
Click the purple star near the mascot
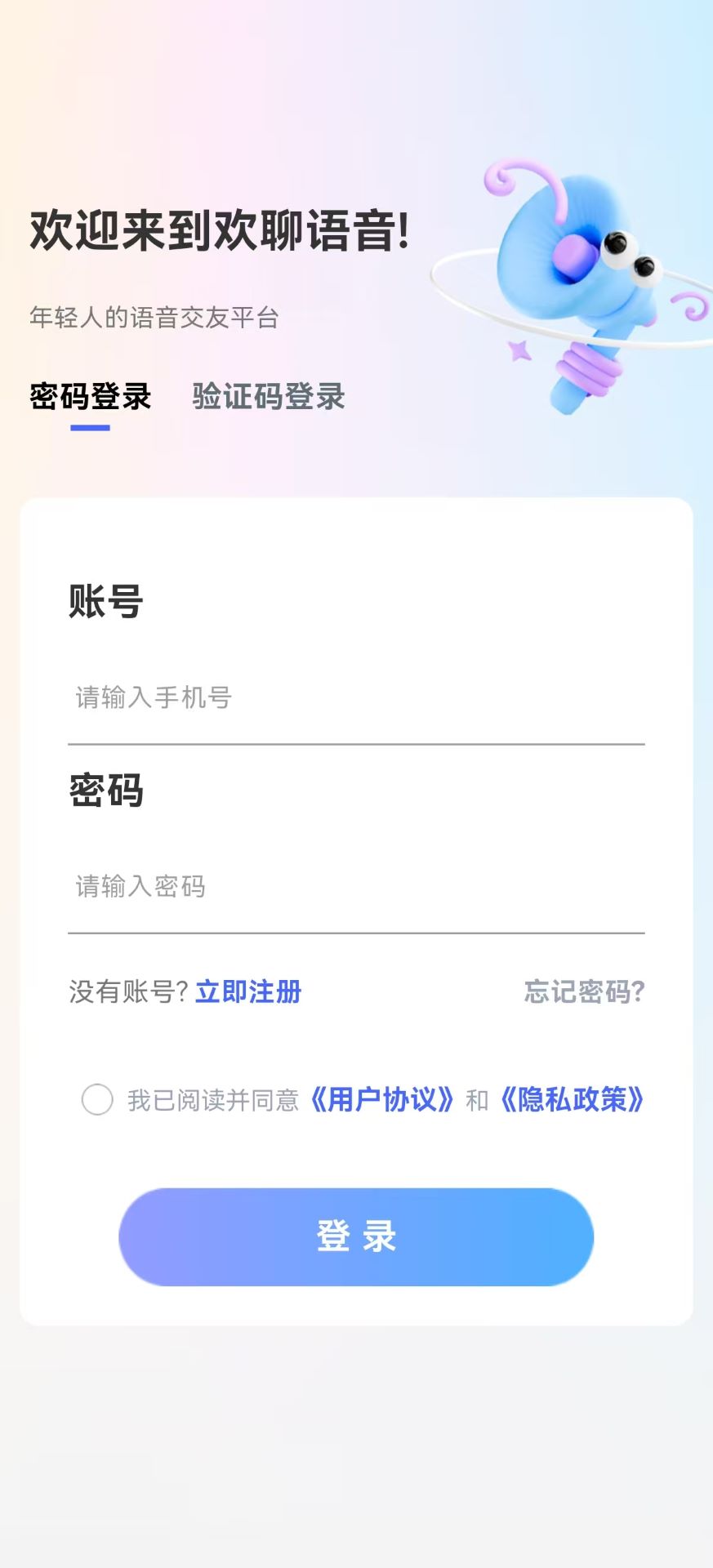(x=519, y=351)
